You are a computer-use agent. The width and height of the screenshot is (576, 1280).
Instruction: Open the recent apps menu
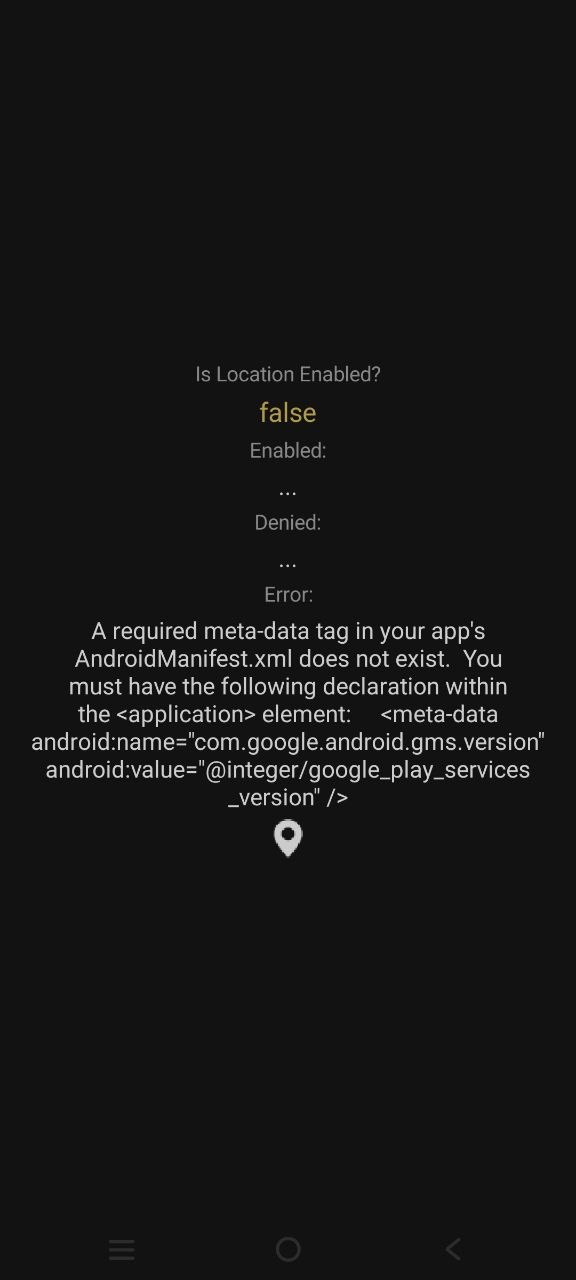122,1249
